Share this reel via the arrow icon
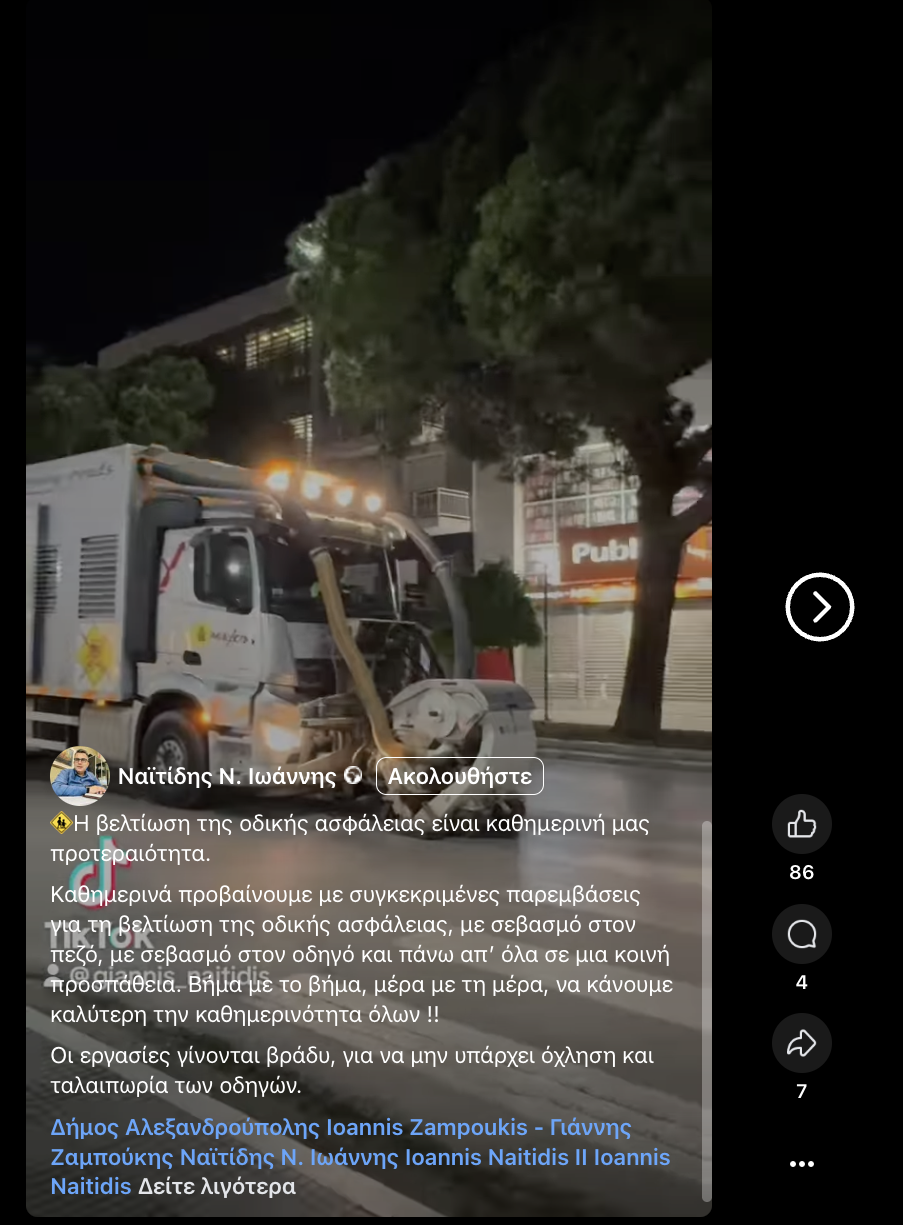 pos(801,1043)
